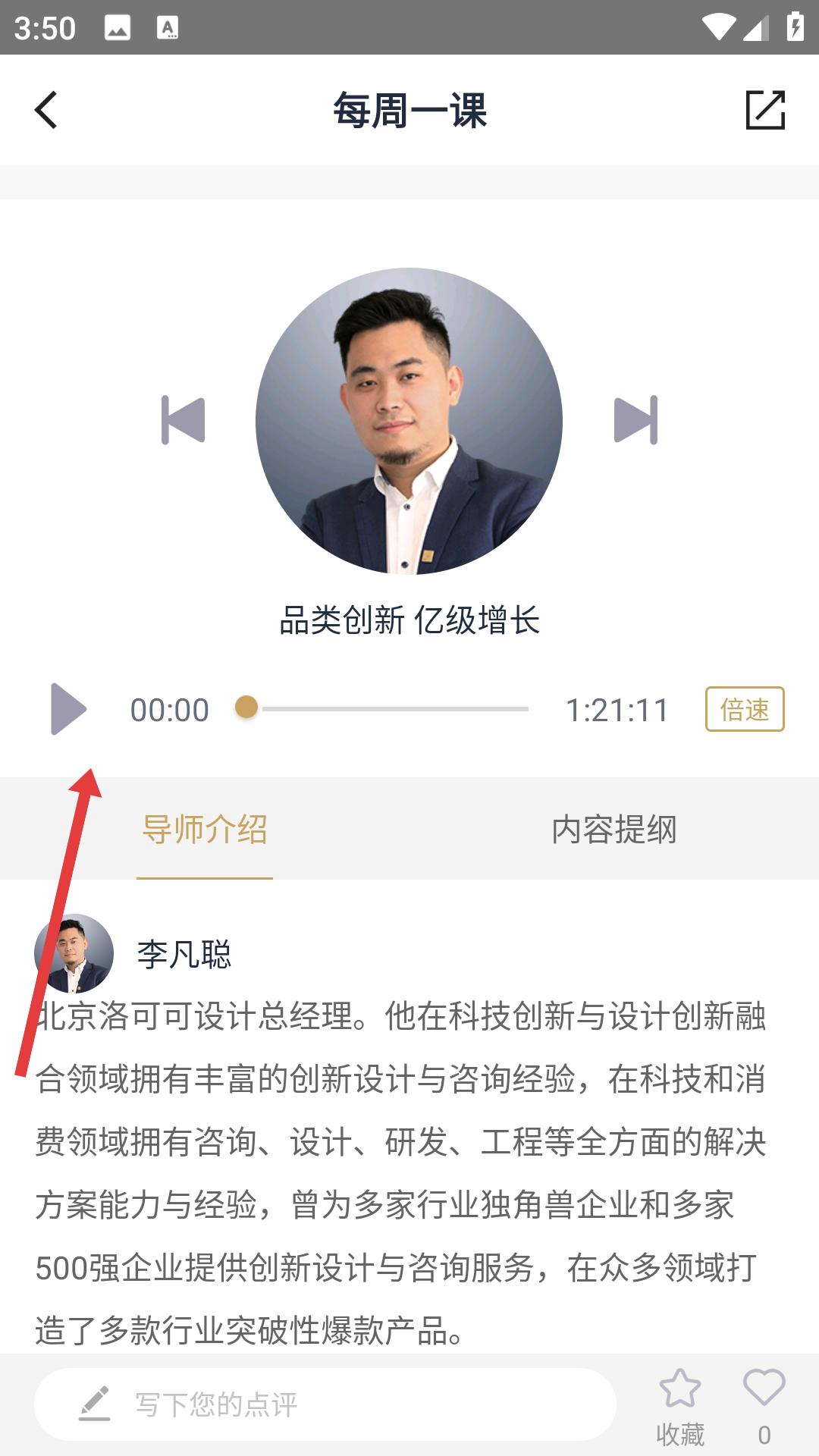
Task: Skip to the previous lesson
Action: click(184, 420)
